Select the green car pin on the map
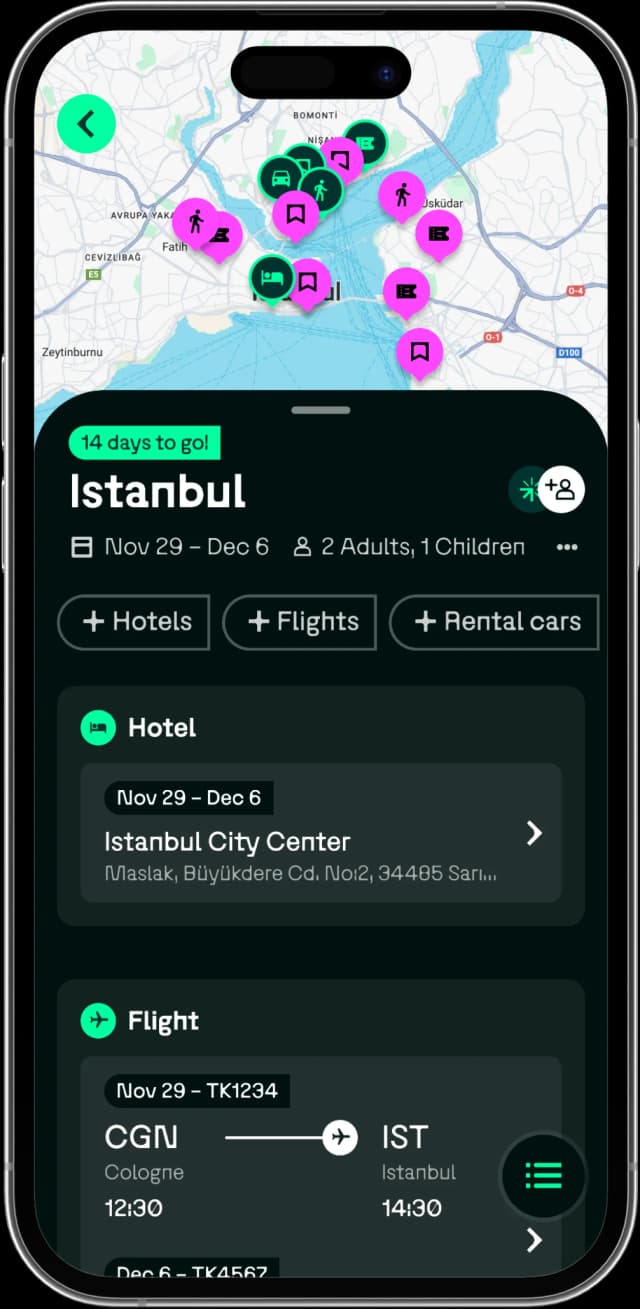 [279, 179]
